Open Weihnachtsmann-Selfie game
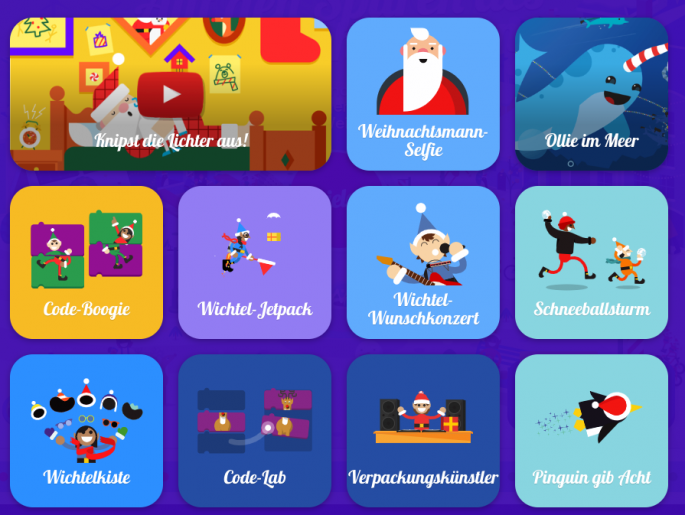685x515 pixels. [423, 94]
